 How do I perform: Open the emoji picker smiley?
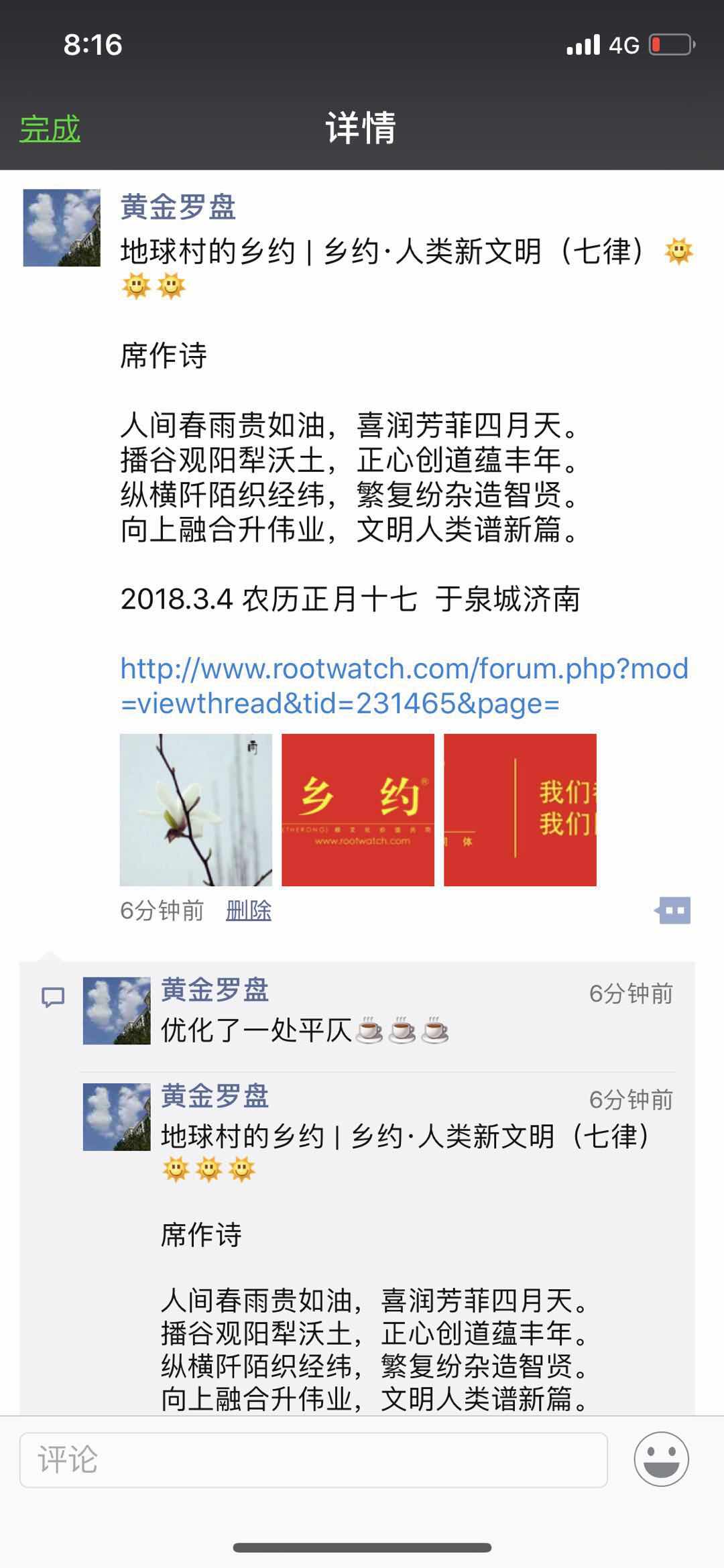[661, 1459]
